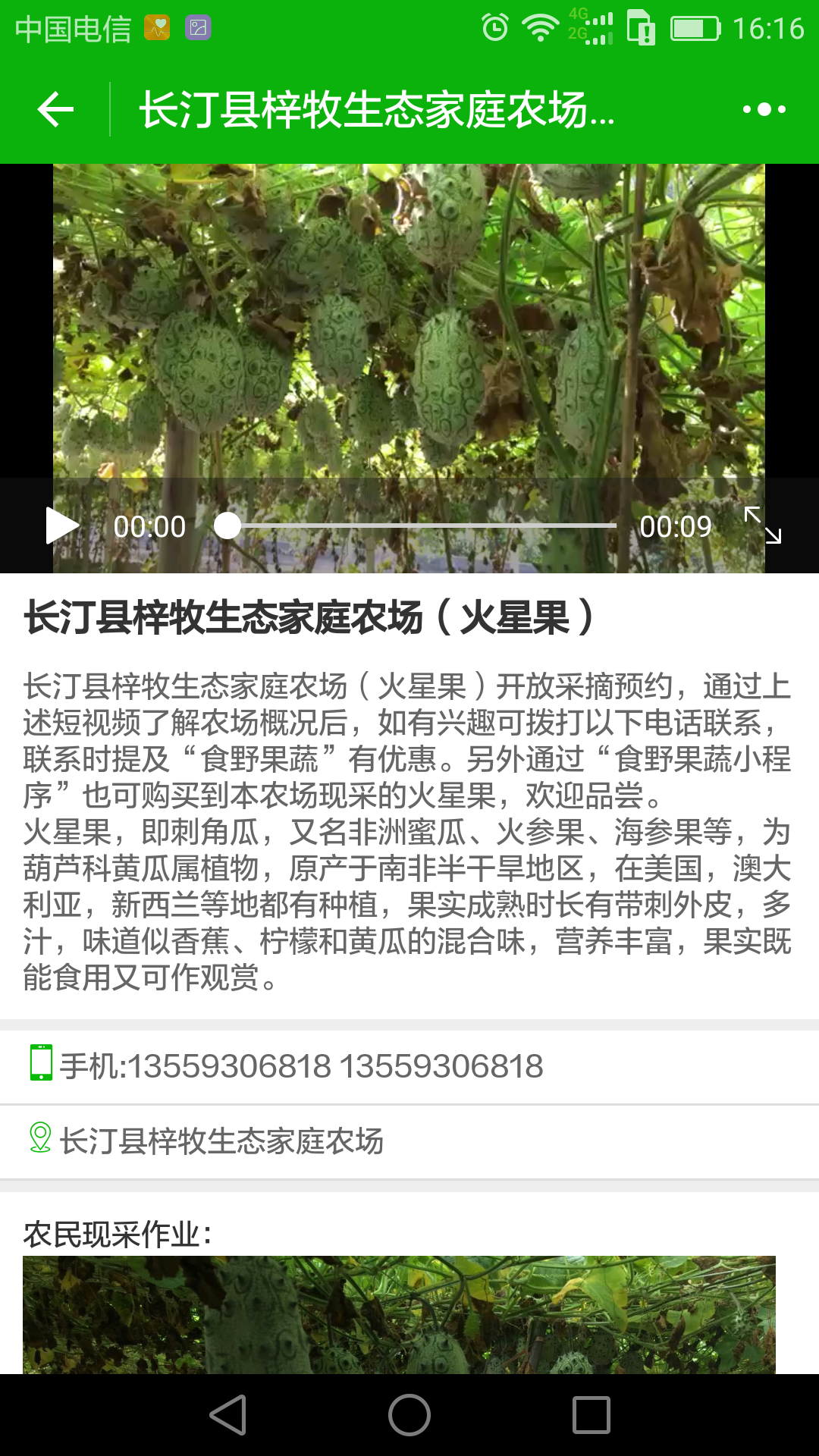The width and height of the screenshot is (819, 1456).
Task: Tap the system home button
Action: pos(409,1415)
